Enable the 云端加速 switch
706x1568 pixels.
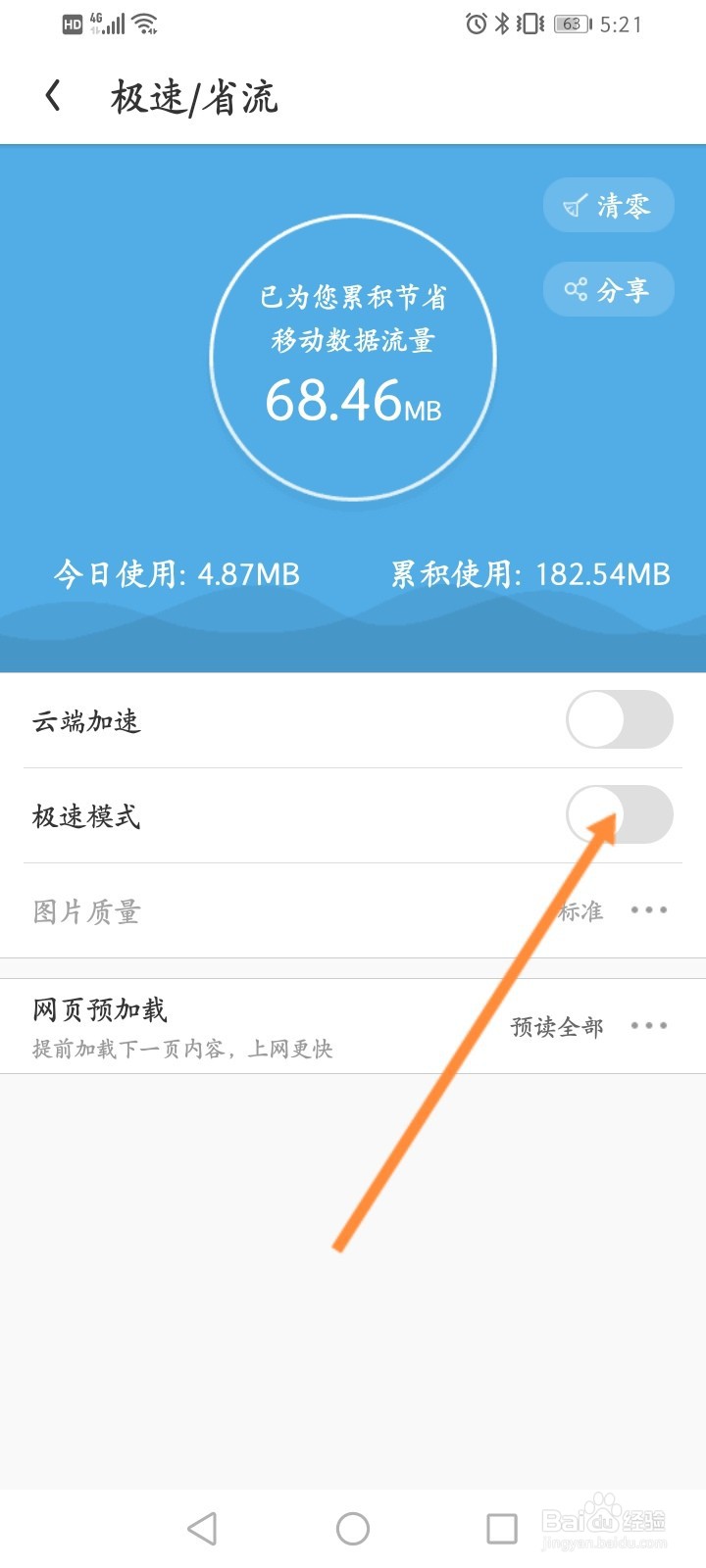pyautogui.click(x=620, y=719)
